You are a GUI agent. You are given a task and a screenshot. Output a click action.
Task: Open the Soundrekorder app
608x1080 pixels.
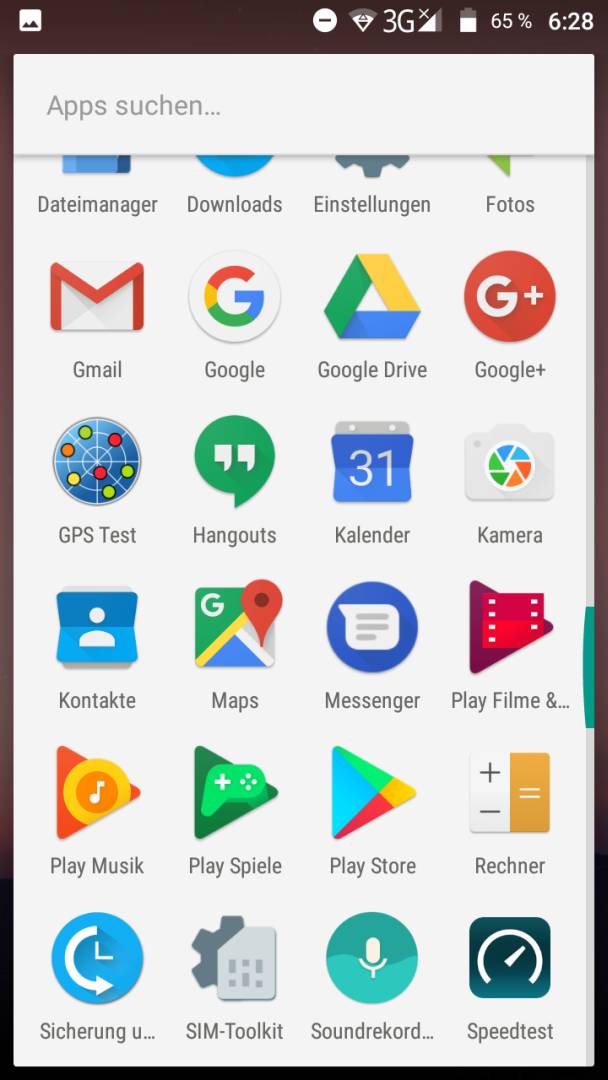tap(372, 958)
